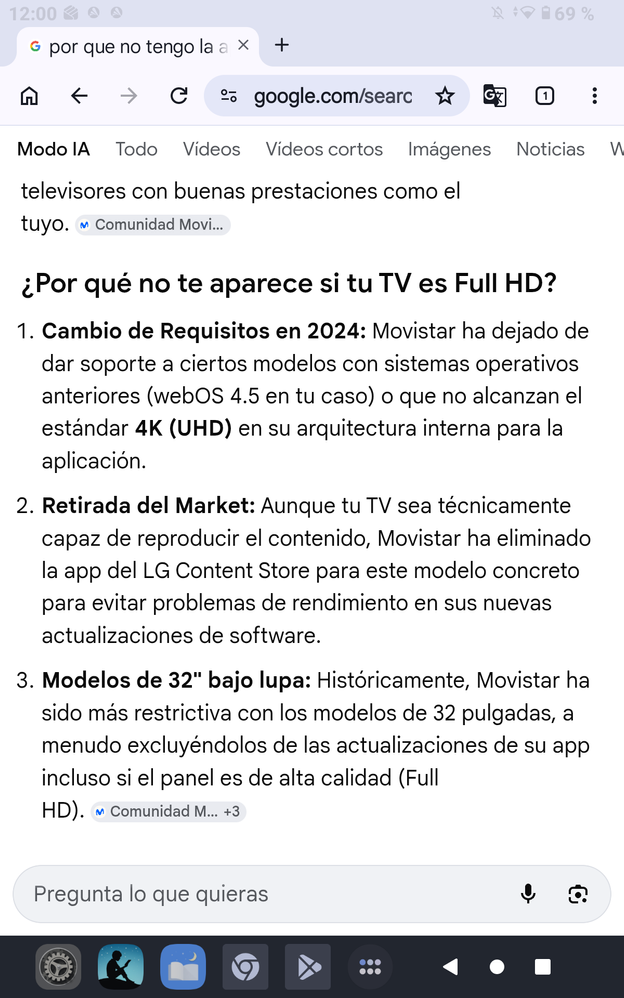Navigate back to the previous page

coord(79,96)
